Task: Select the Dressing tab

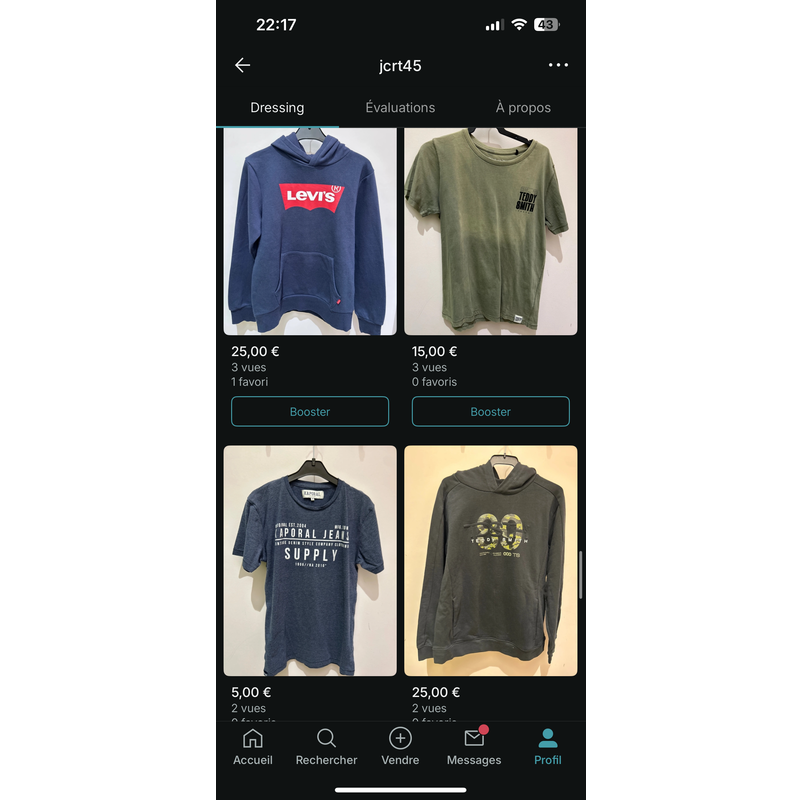Action: [x=277, y=107]
